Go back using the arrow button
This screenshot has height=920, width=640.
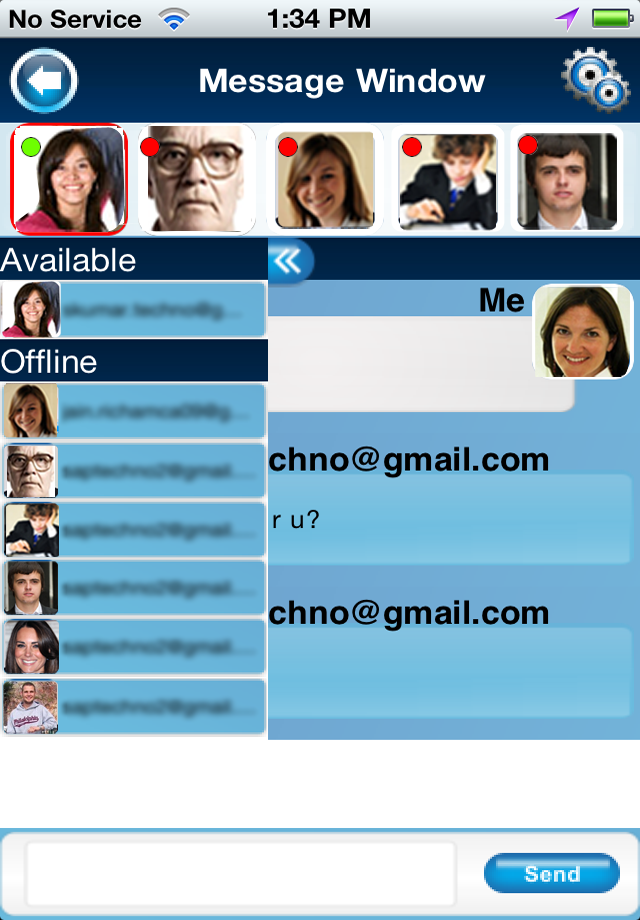coord(44,80)
